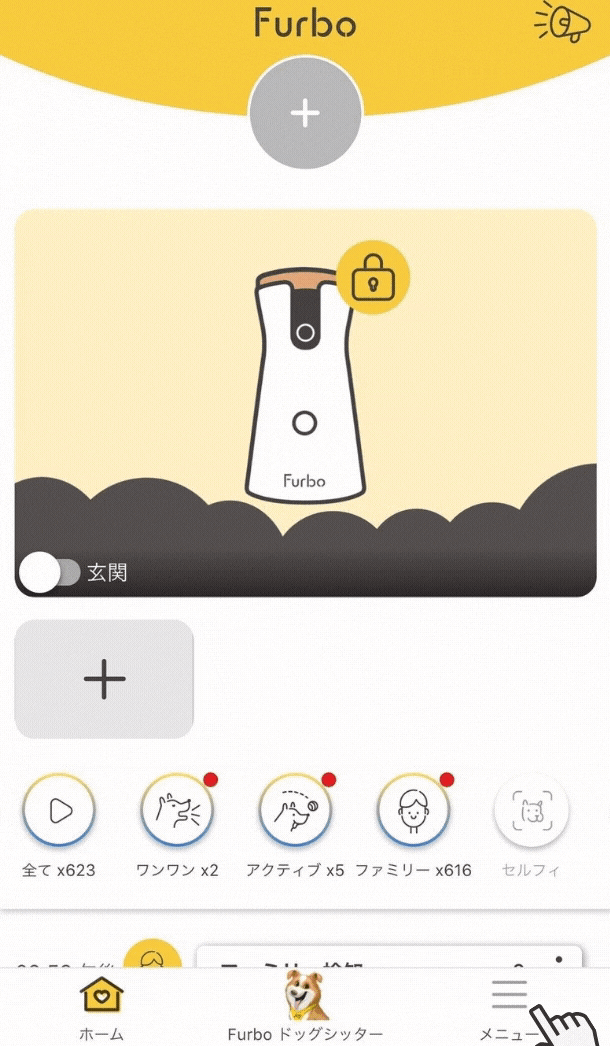The image size is (610, 1046).
Task: Tap the round plus button under Furbo header
Action: coord(305,113)
